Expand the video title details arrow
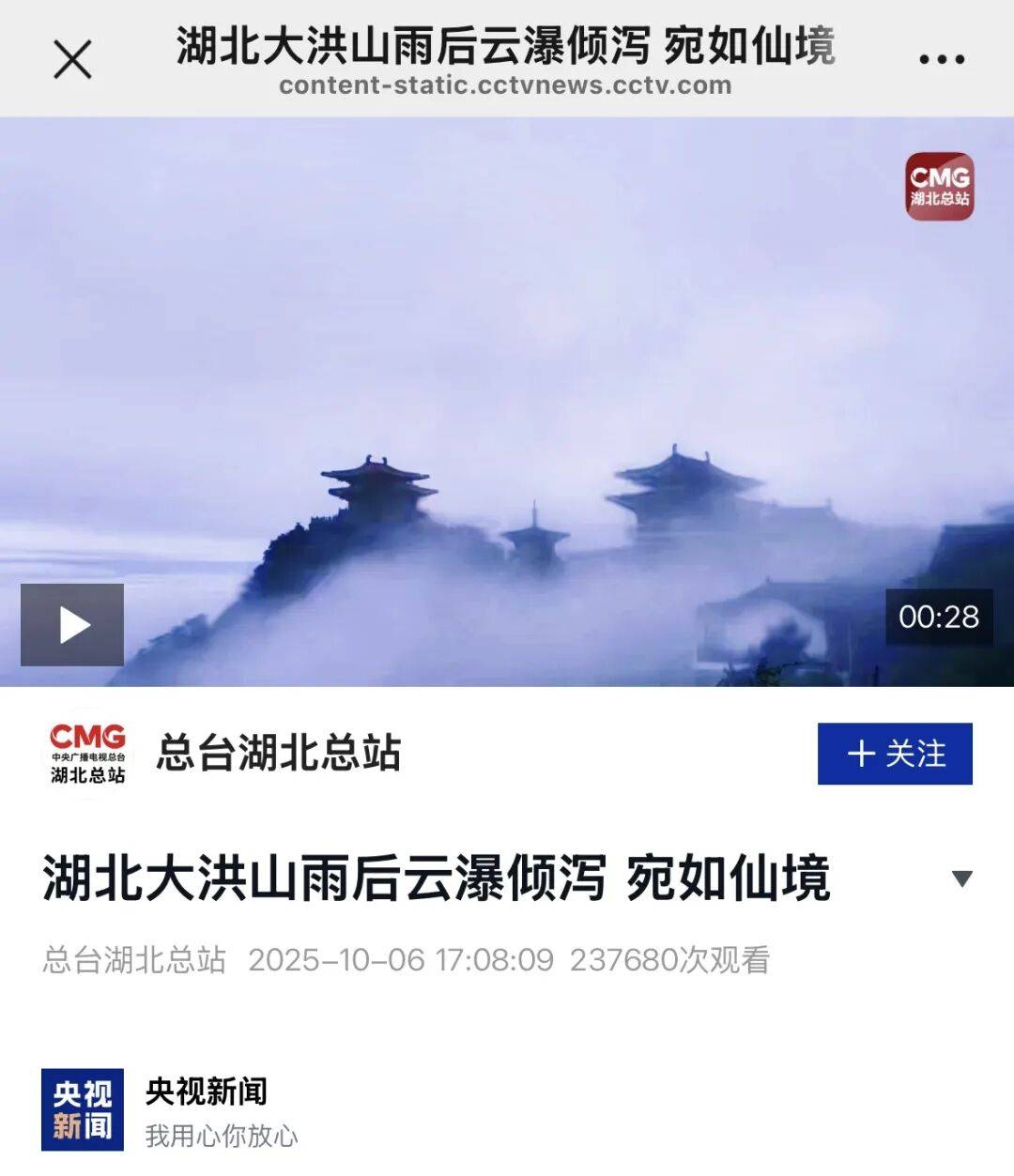Viewport: 1014px width, 1176px height. (961, 878)
